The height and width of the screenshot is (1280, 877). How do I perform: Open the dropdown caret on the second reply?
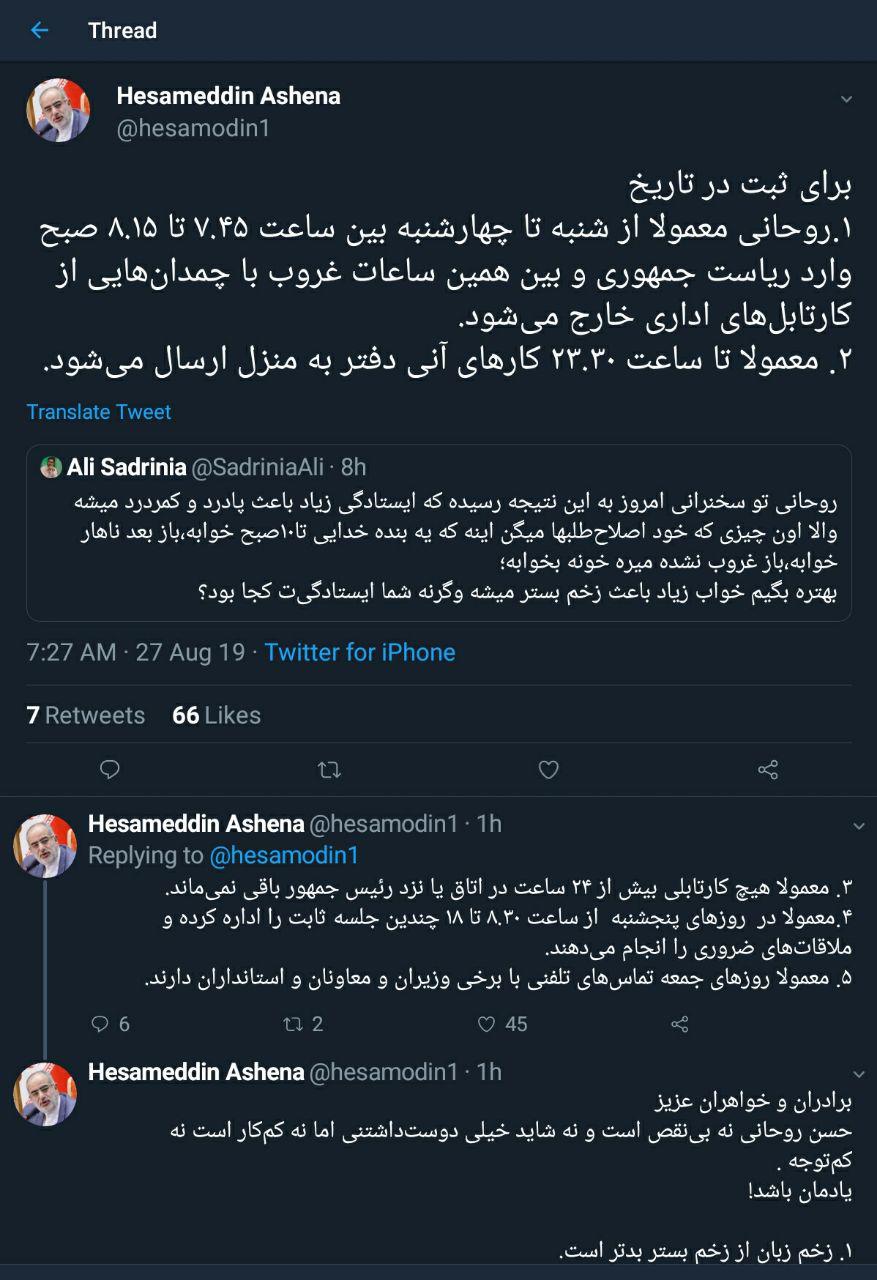click(858, 1074)
